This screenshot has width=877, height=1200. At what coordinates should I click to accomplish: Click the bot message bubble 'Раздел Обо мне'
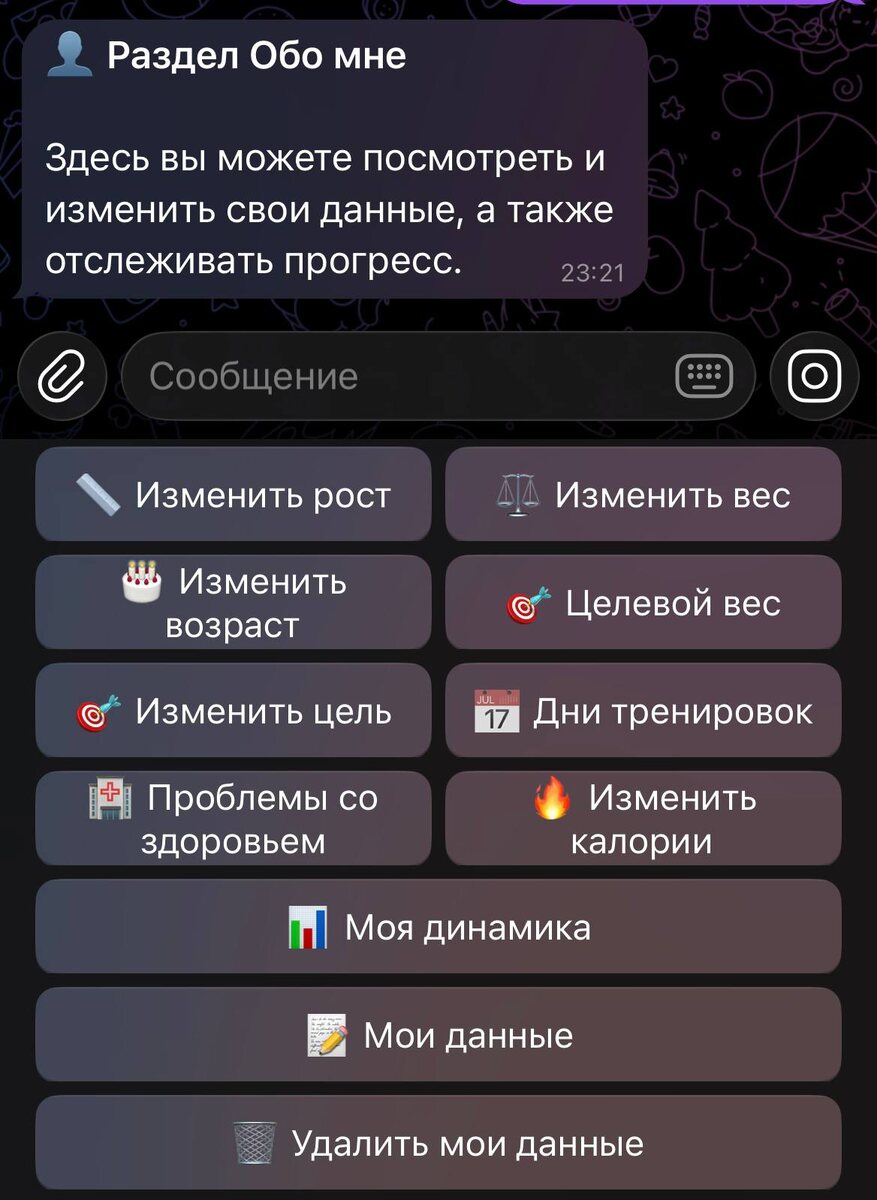click(330, 160)
